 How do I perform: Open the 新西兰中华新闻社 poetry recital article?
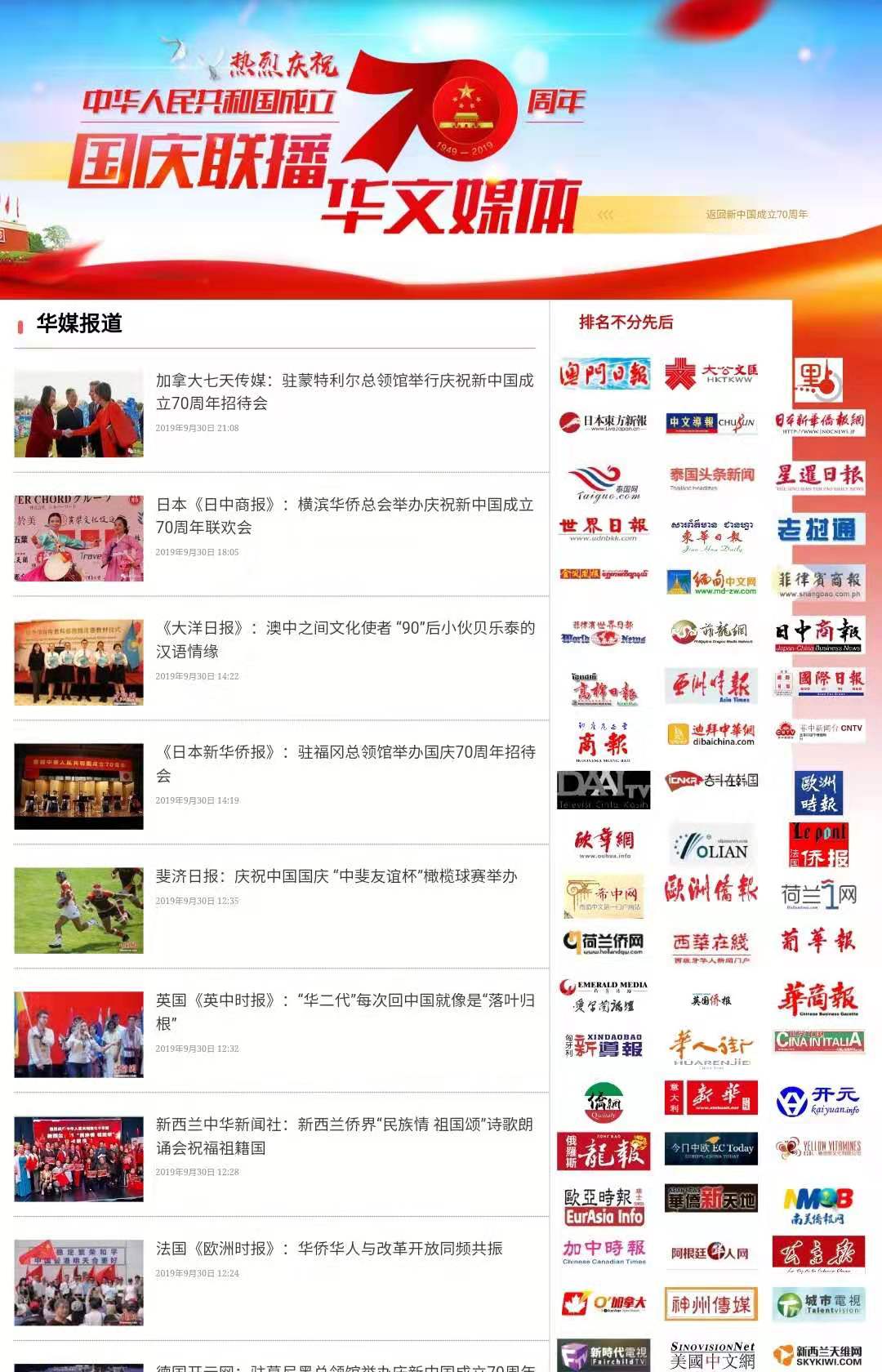(x=345, y=1135)
